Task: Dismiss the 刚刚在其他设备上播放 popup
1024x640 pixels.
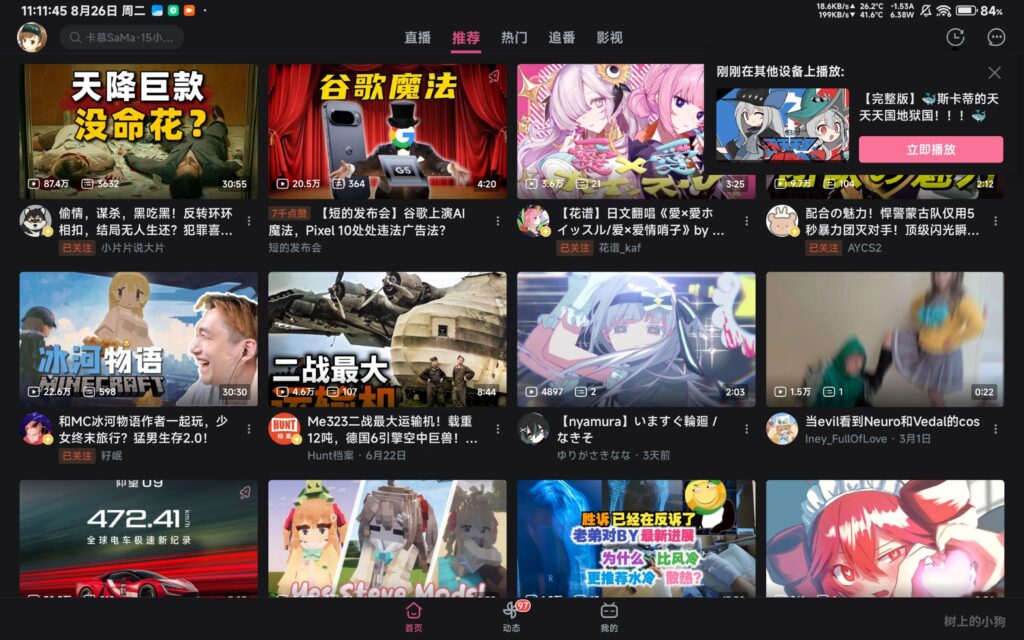Action: [x=994, y=73]
